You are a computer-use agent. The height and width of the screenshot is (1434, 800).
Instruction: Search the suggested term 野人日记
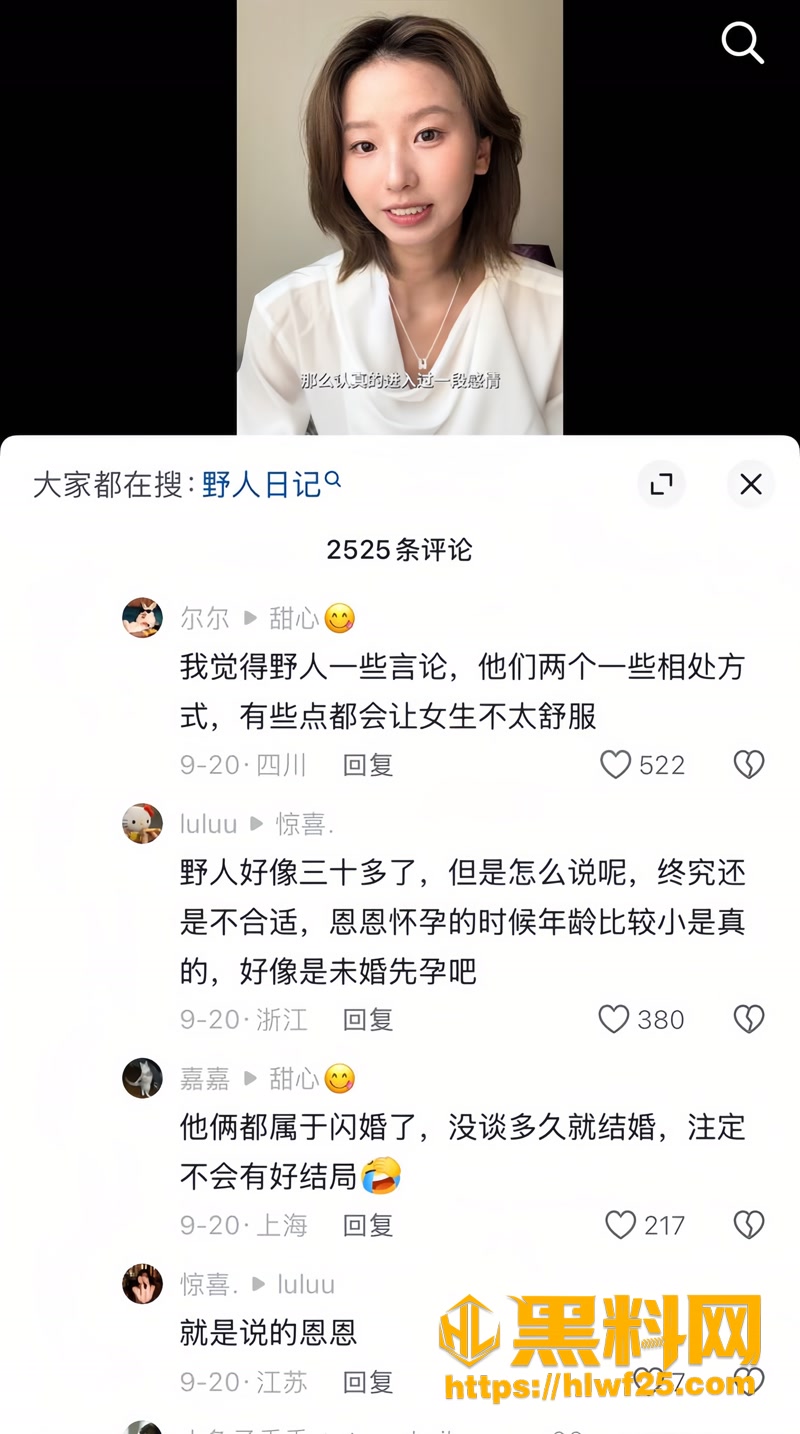[x=271, y=485]
